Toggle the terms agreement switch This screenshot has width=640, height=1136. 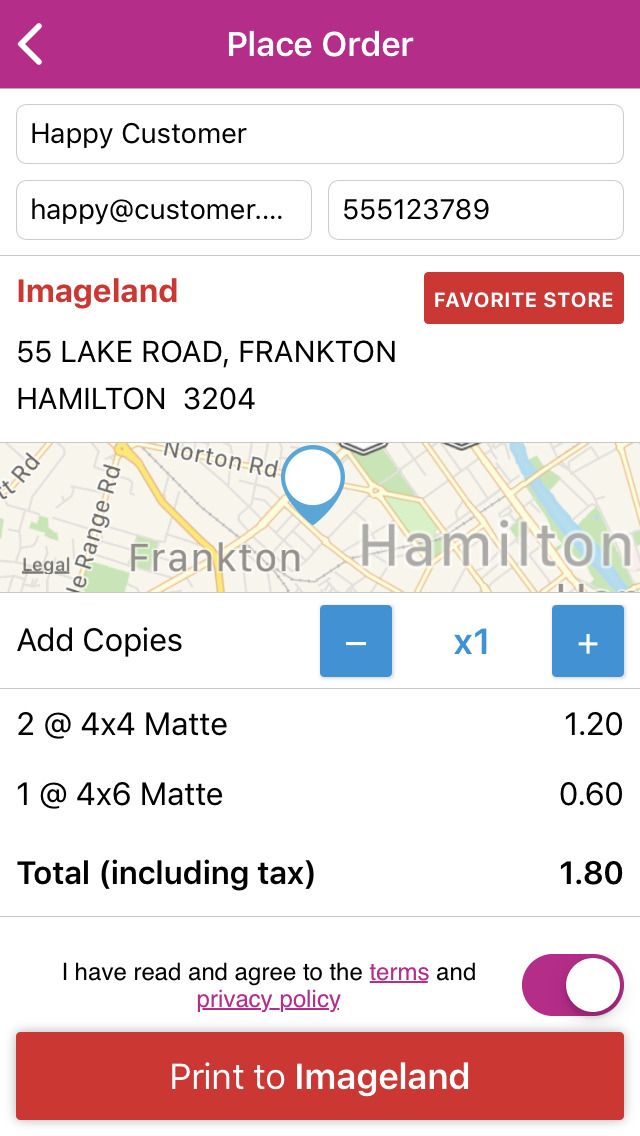click(x=572, y=985)
